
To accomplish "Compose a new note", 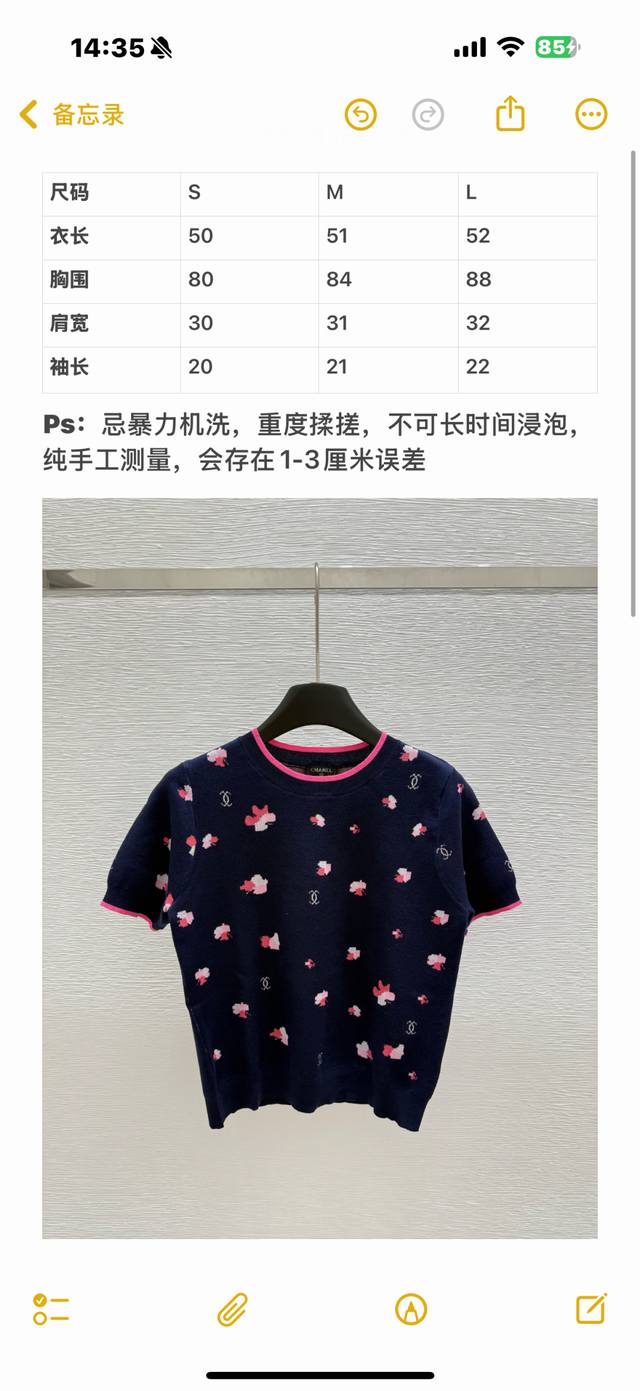I will [x=591, y=1309].
